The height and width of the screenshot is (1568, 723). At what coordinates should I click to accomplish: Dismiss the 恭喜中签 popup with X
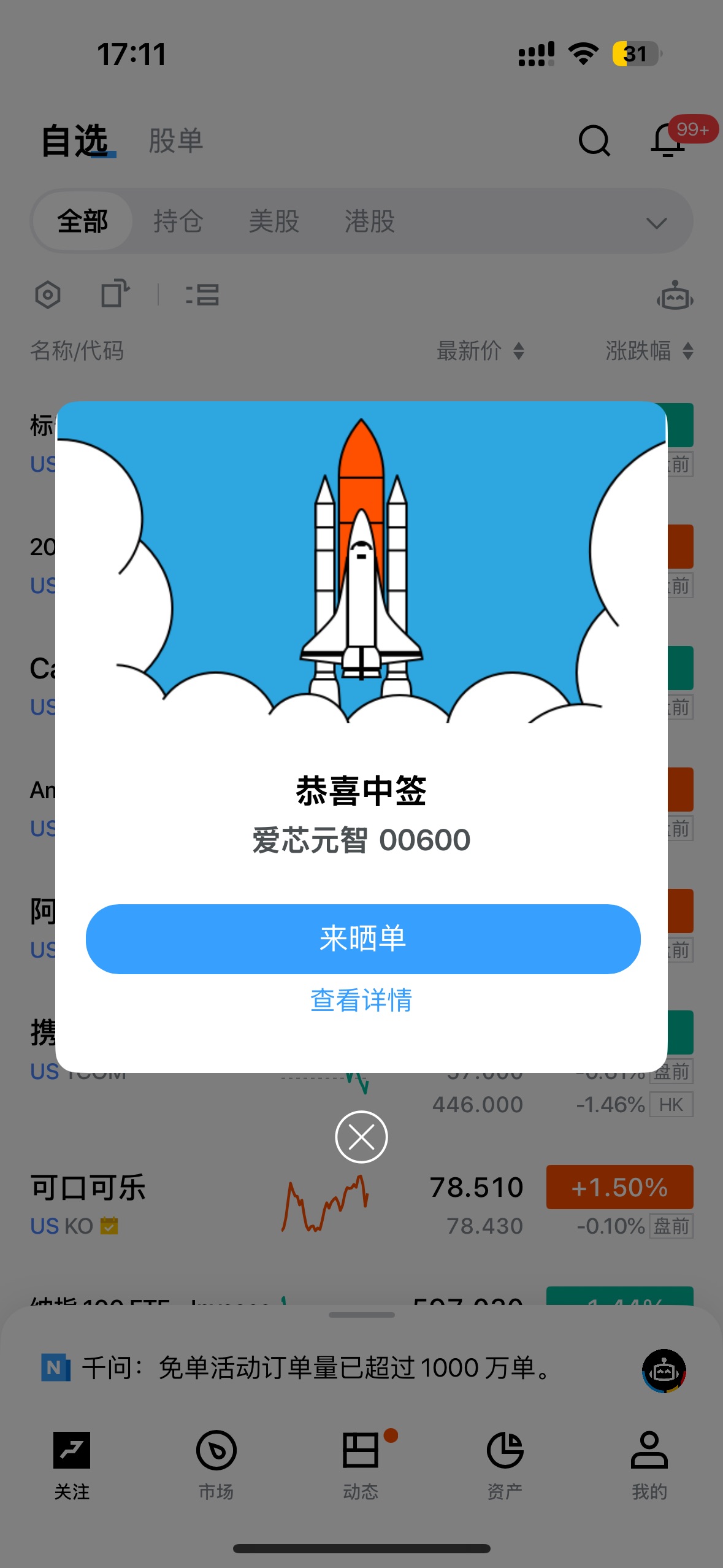[x=361, y=1137]
